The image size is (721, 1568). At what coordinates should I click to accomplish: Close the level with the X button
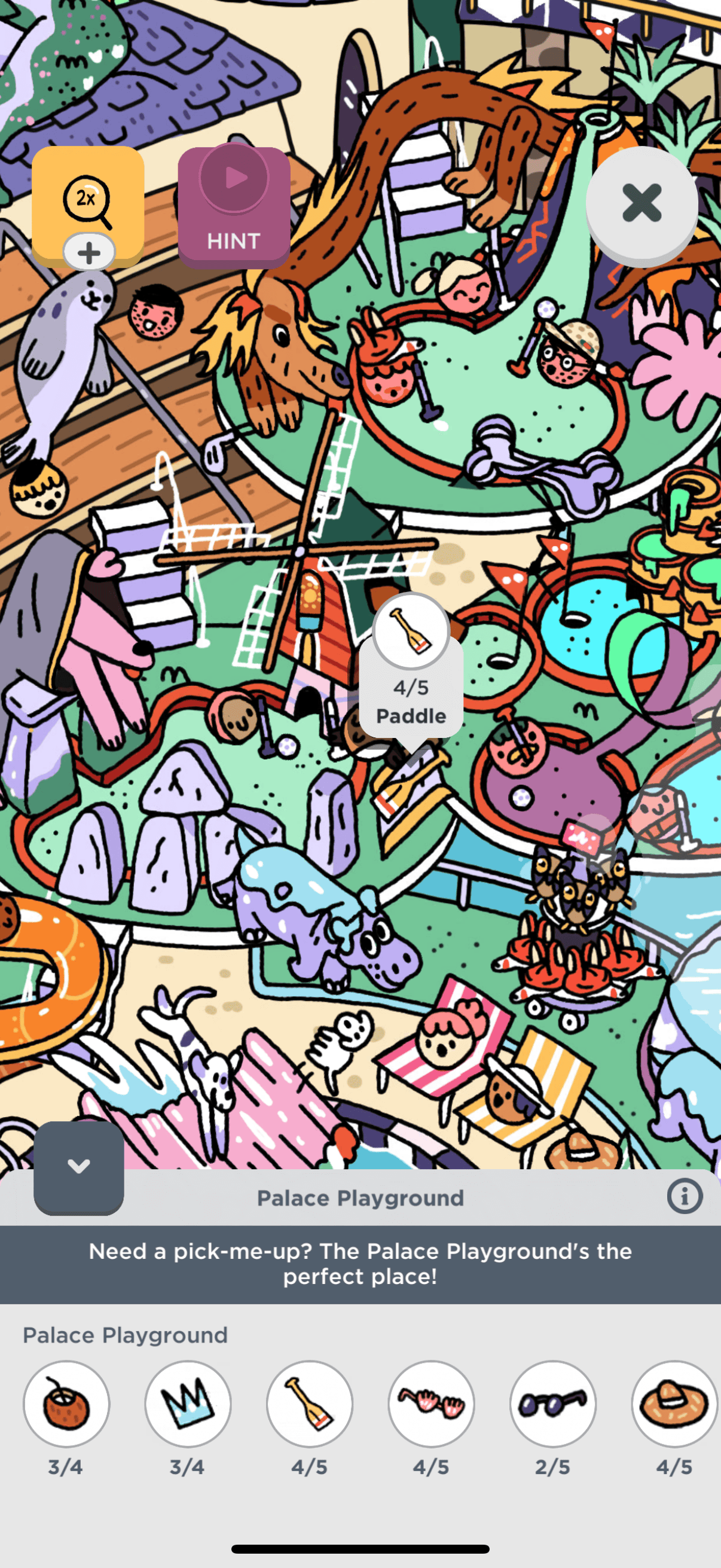(641, 203)
